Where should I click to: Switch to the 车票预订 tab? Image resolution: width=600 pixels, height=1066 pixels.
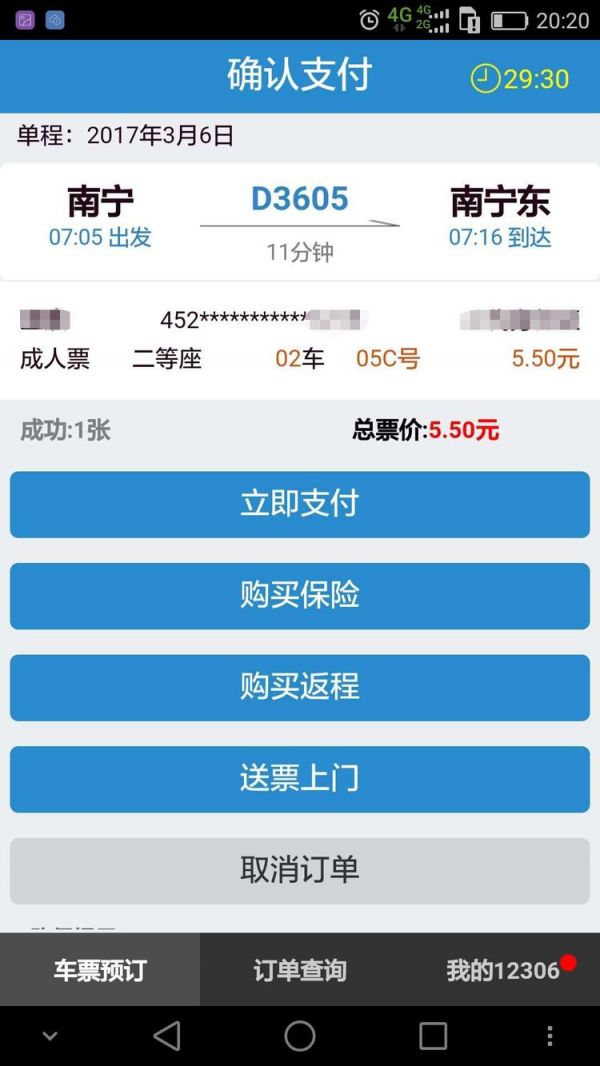point(100,970)
